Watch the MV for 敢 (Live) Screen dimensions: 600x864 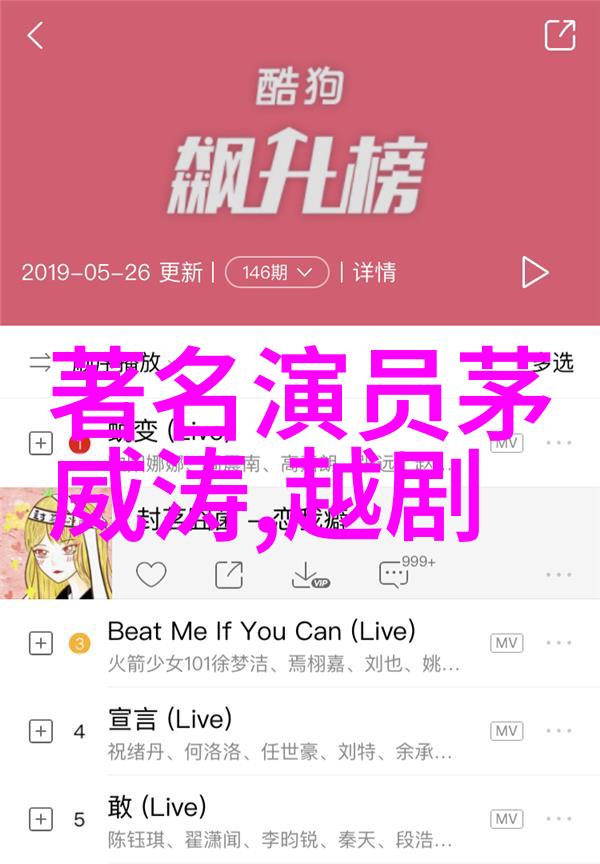point(506,819)
